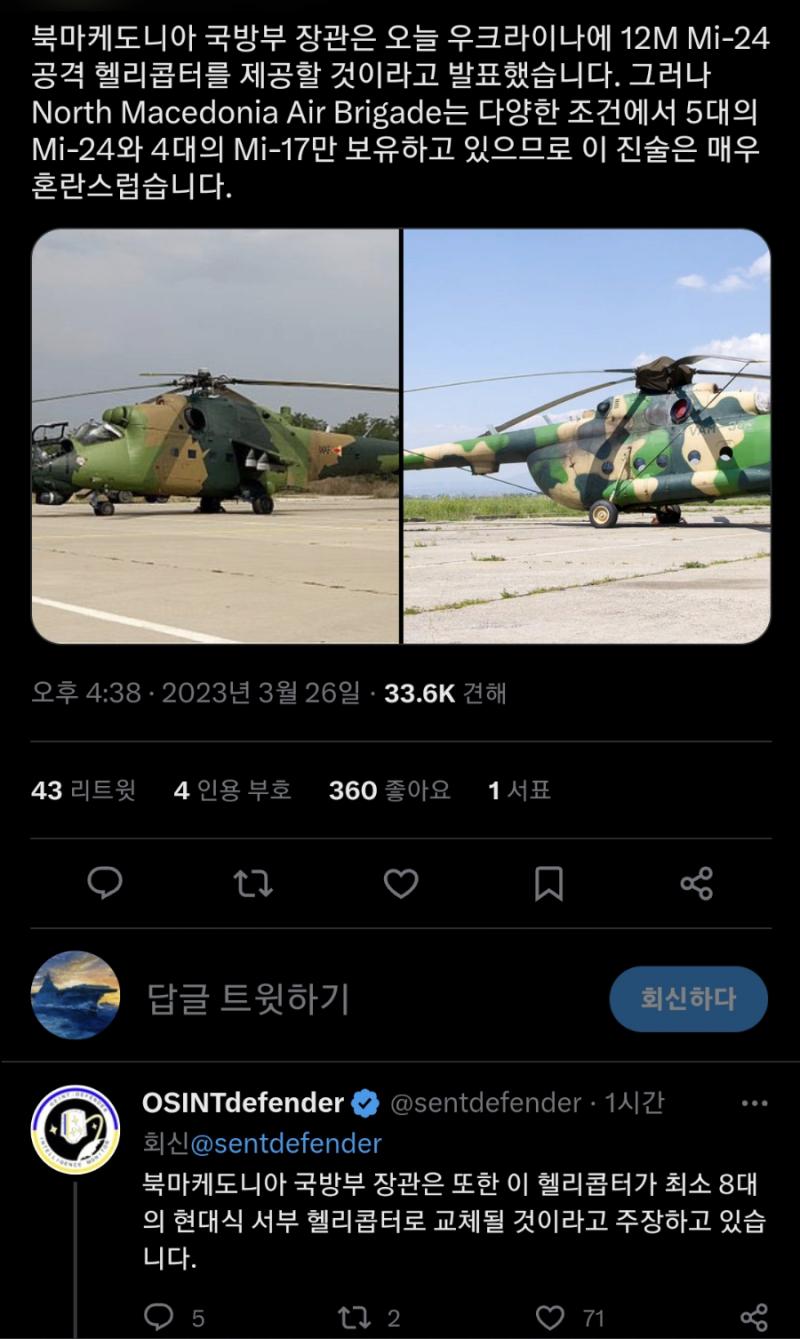View the 360 likes list
Image resolution: width=800 pixels, height=1339 pixels.
(x=390, y=790)
